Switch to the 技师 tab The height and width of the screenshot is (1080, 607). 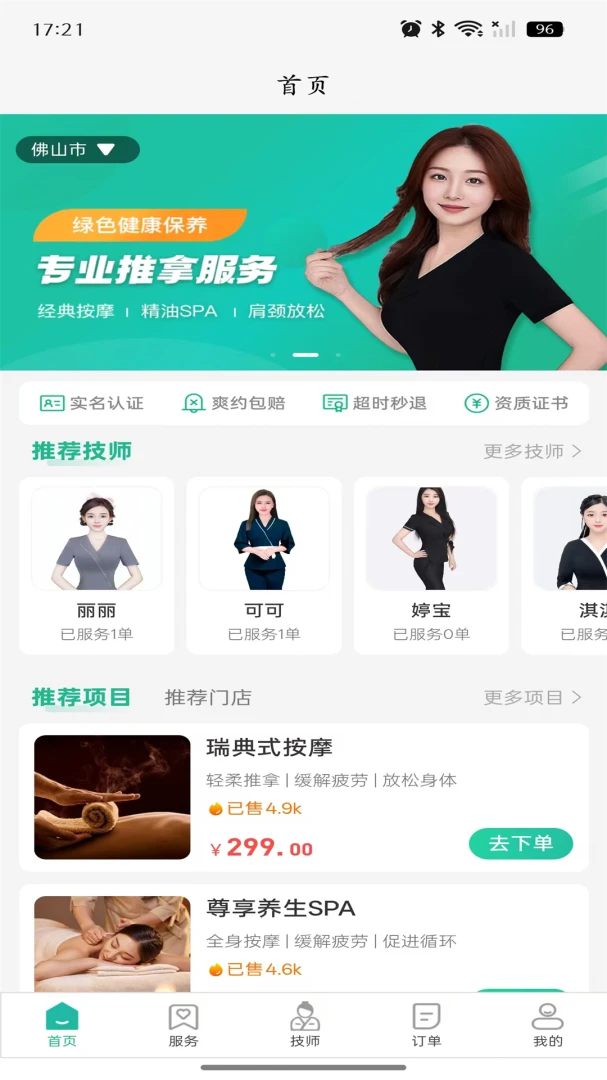click(305, 1025)
